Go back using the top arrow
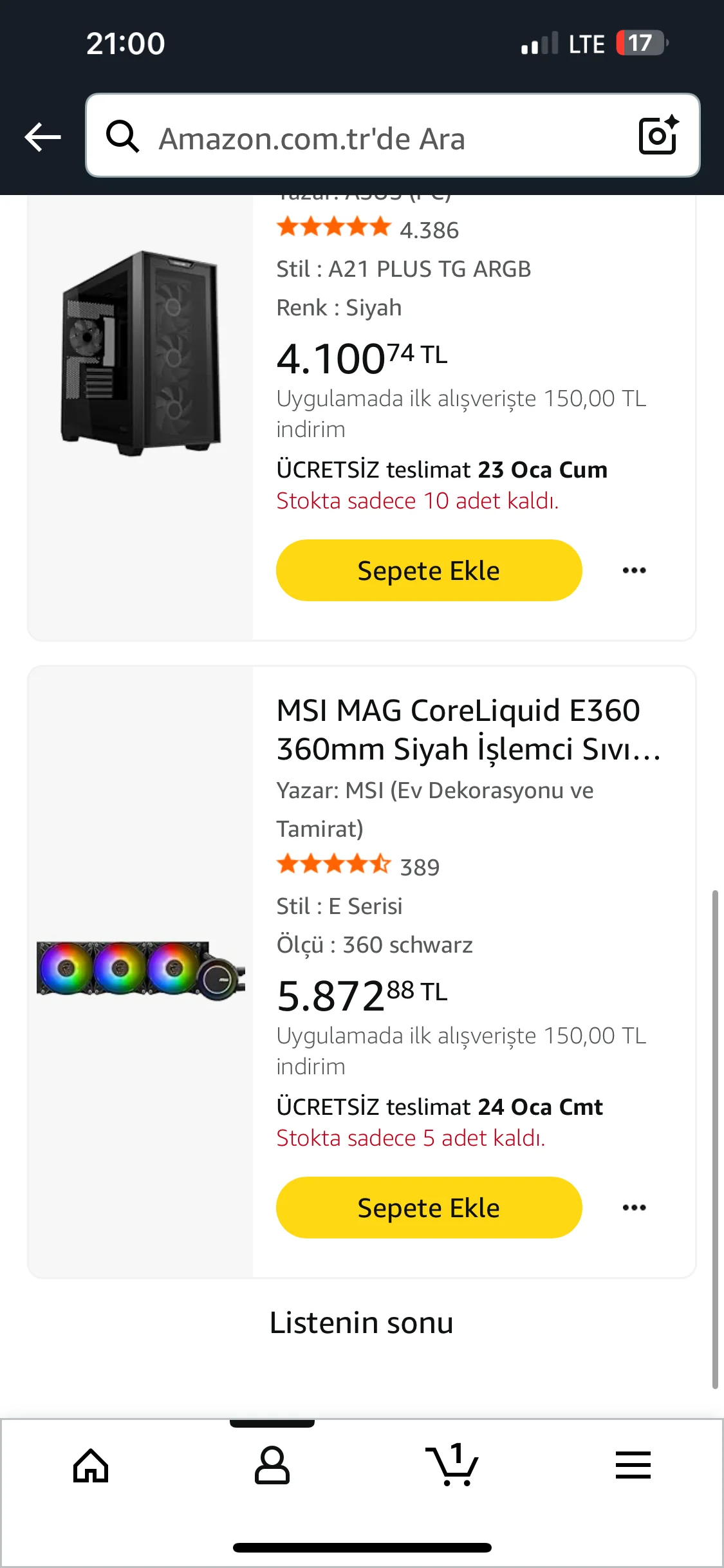The width and height of the screenshot is (724, 1568). click(42, 137)
